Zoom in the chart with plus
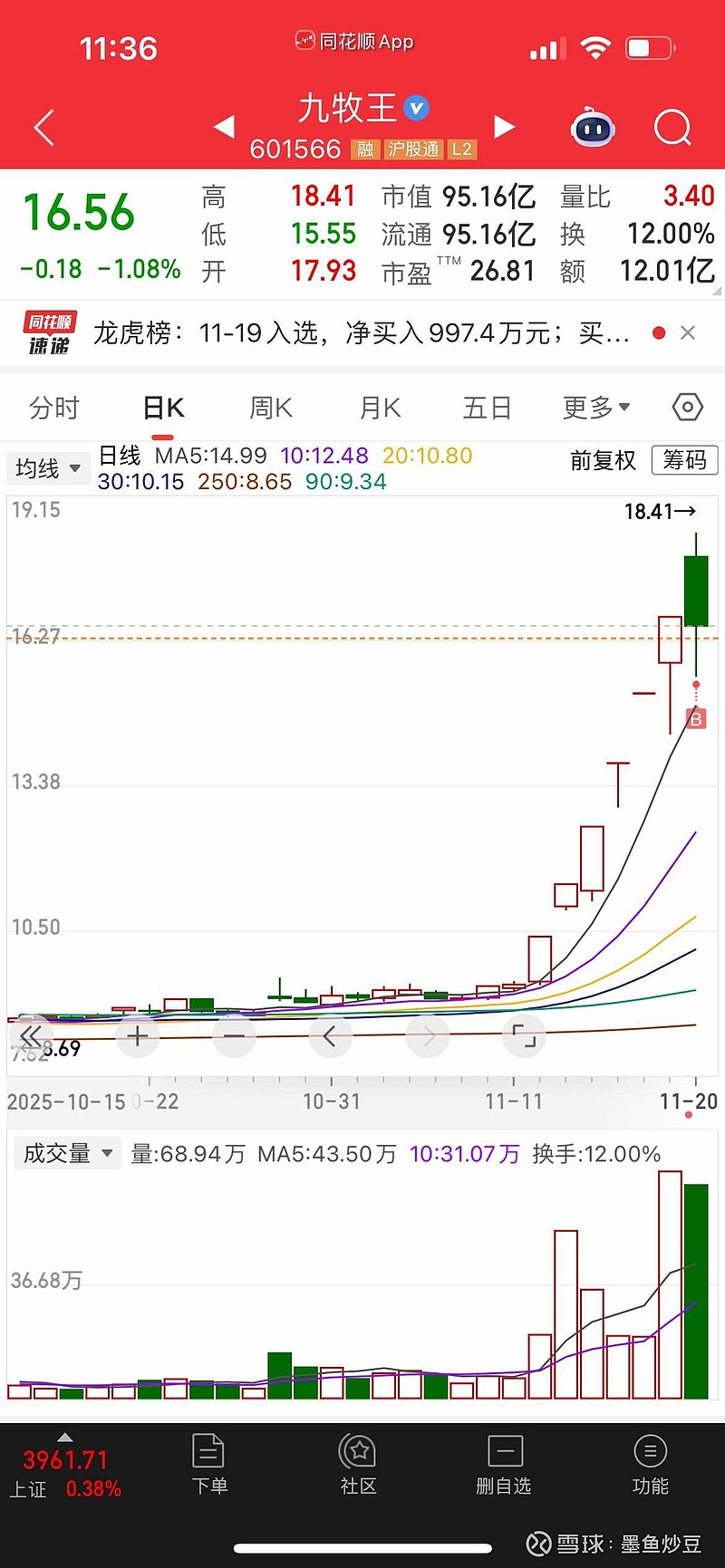725x1568 pixels. pos(138,1035)
